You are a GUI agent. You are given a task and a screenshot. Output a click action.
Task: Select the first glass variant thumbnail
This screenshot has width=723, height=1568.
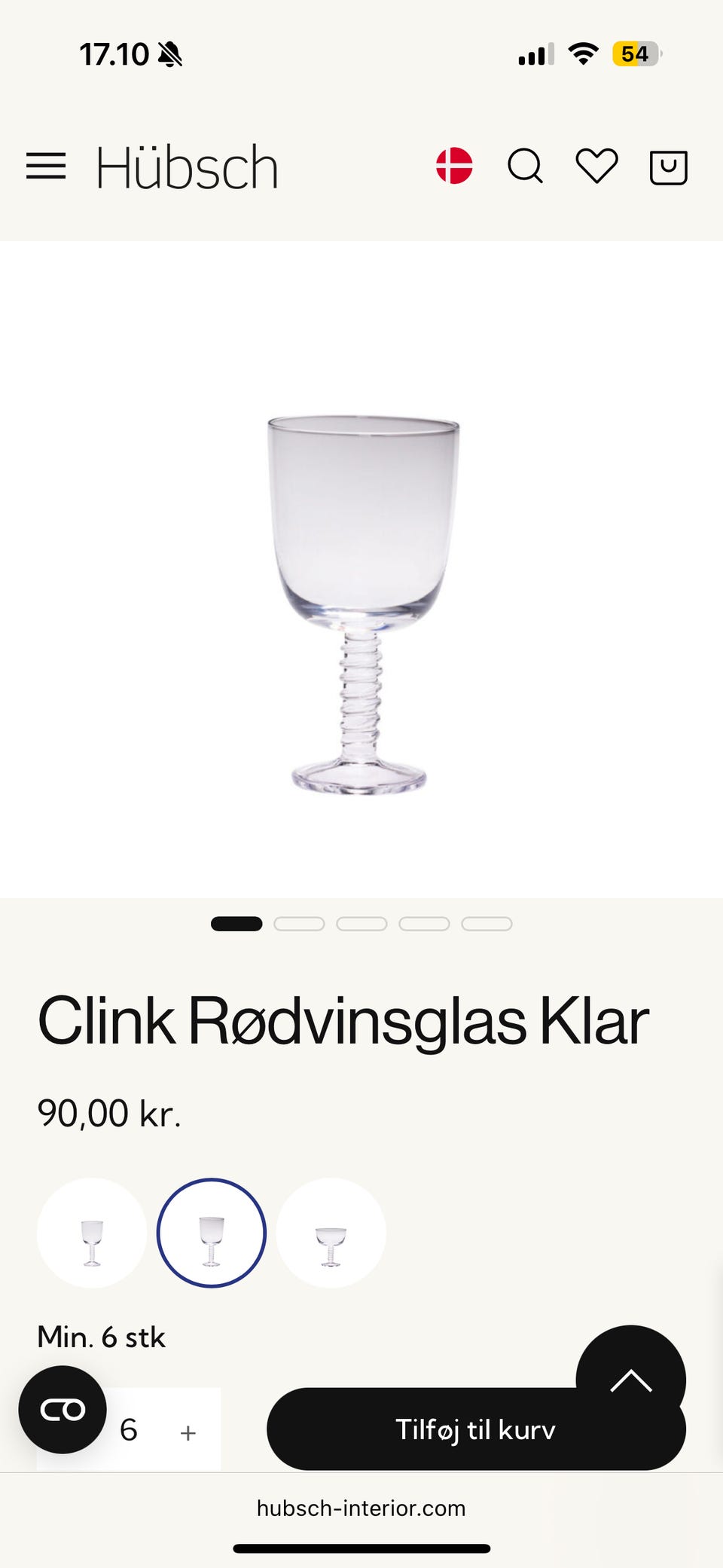tap(92, 1233)
